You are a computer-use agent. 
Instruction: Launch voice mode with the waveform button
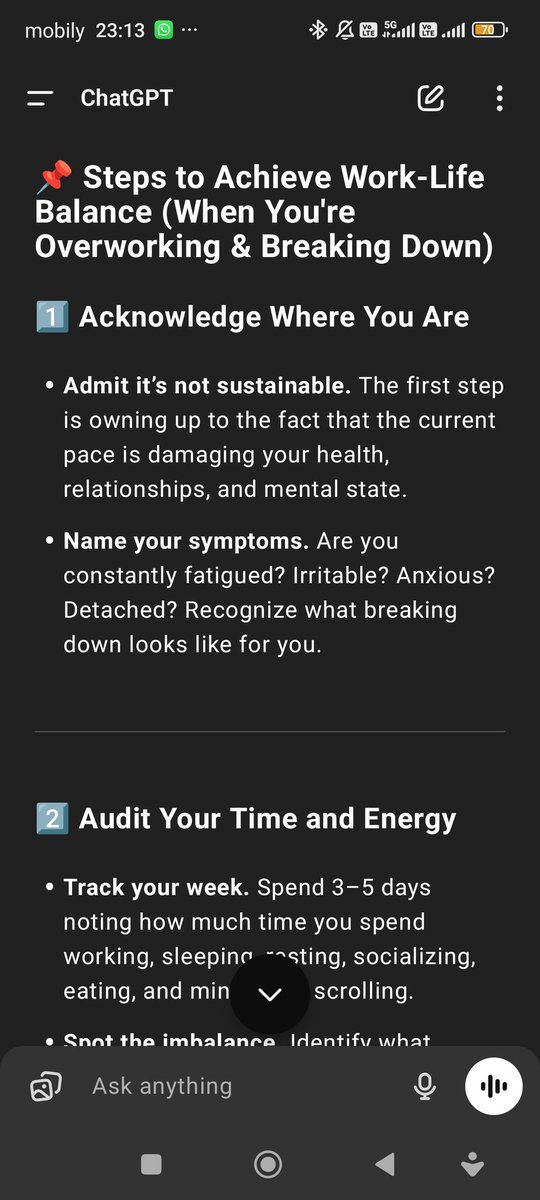point(494,1086)
